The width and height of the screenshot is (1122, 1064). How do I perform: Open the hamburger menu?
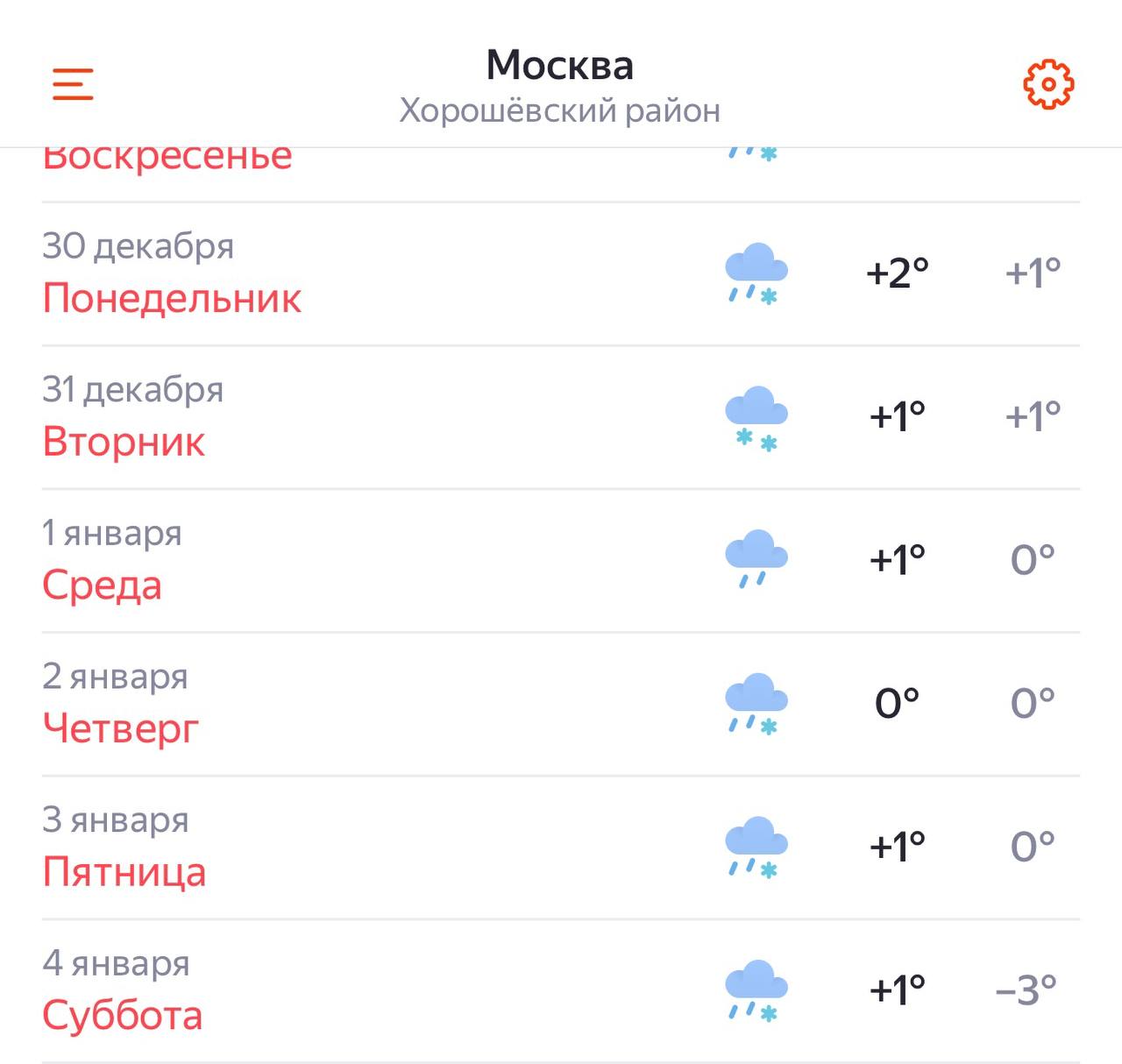[x=73, y=84]
